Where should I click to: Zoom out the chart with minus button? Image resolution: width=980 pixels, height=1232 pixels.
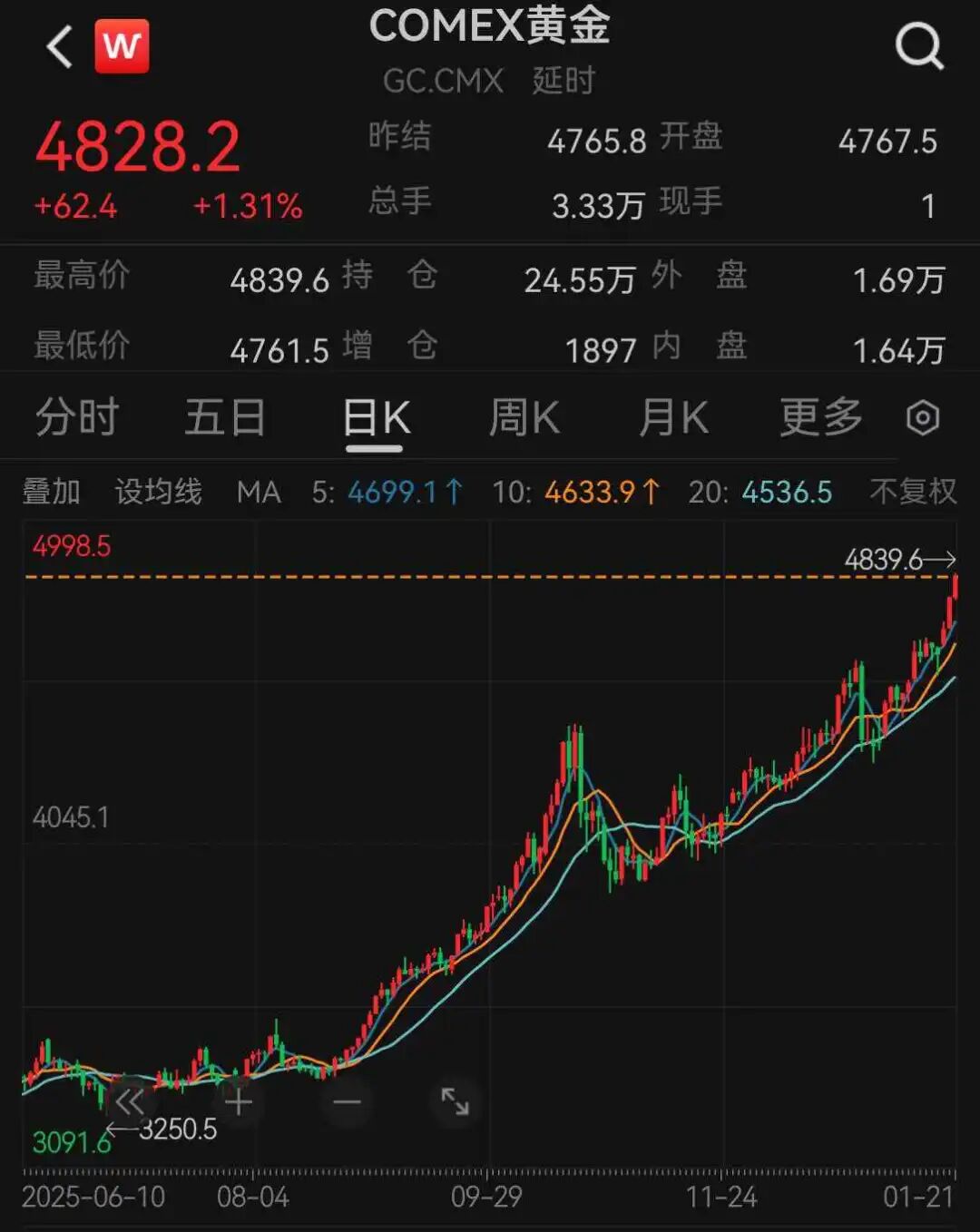(347, 1102)
